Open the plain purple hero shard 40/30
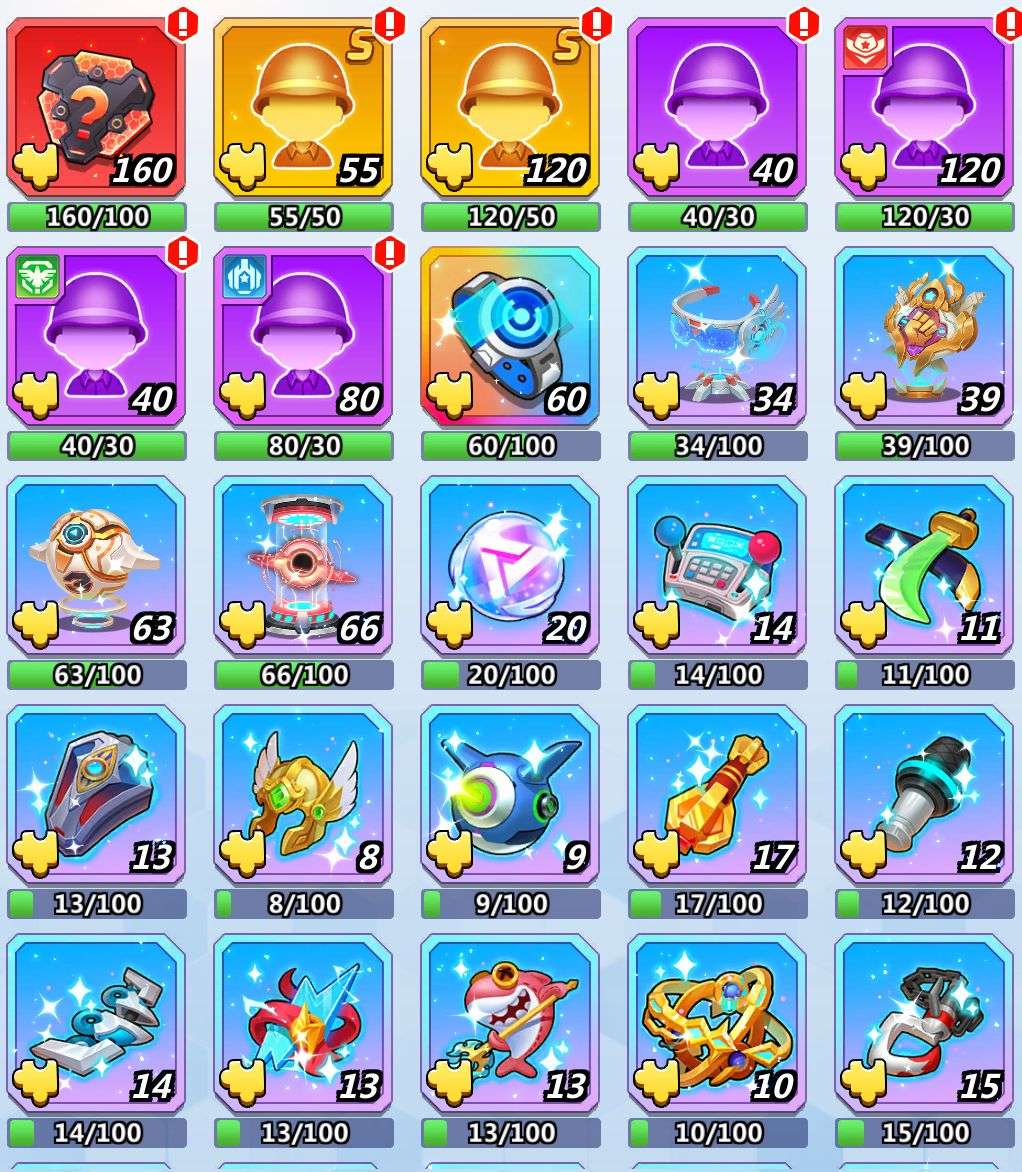The width and height of the screenshot is (1022, 1172). 717,108
